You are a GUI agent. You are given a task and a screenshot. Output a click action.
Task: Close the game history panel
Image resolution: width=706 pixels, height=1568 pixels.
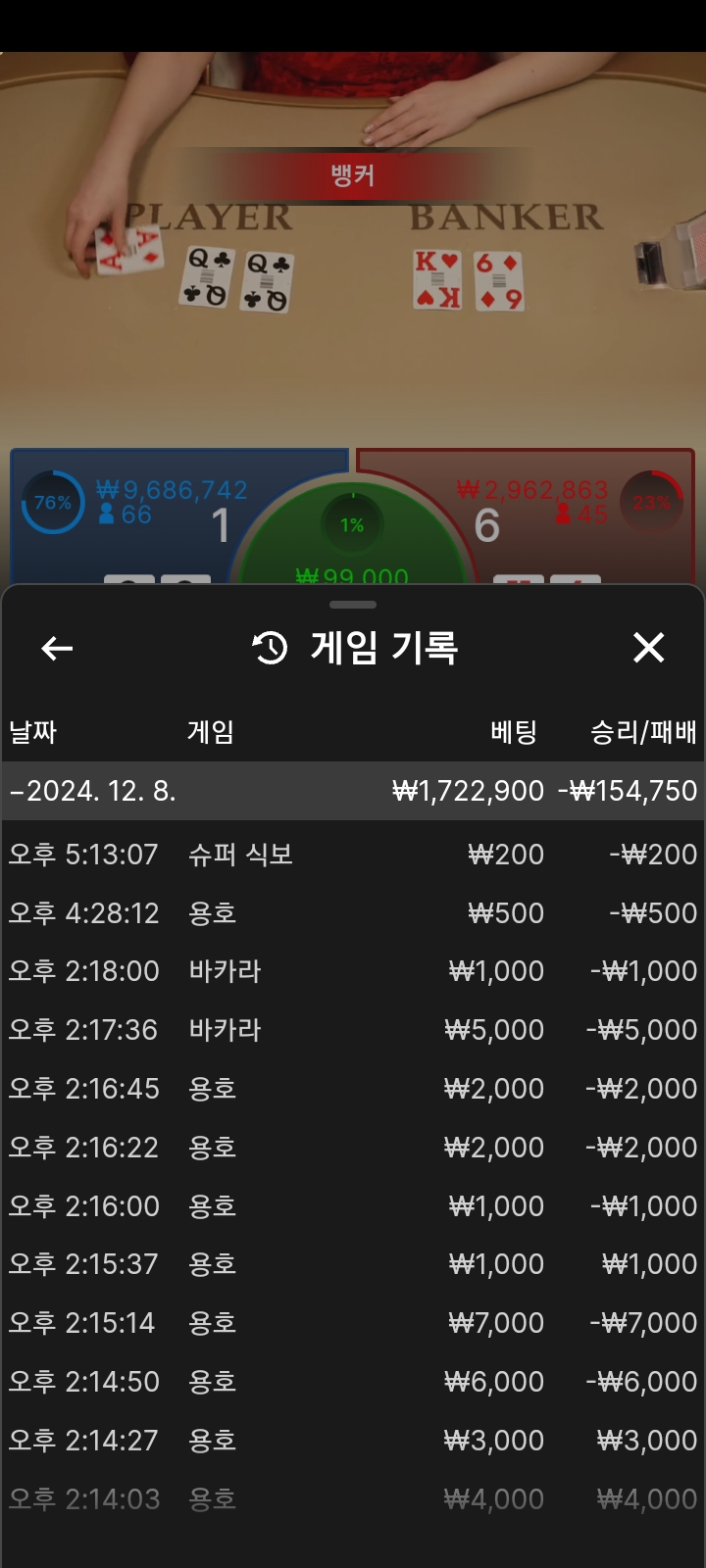click(649, 648)
